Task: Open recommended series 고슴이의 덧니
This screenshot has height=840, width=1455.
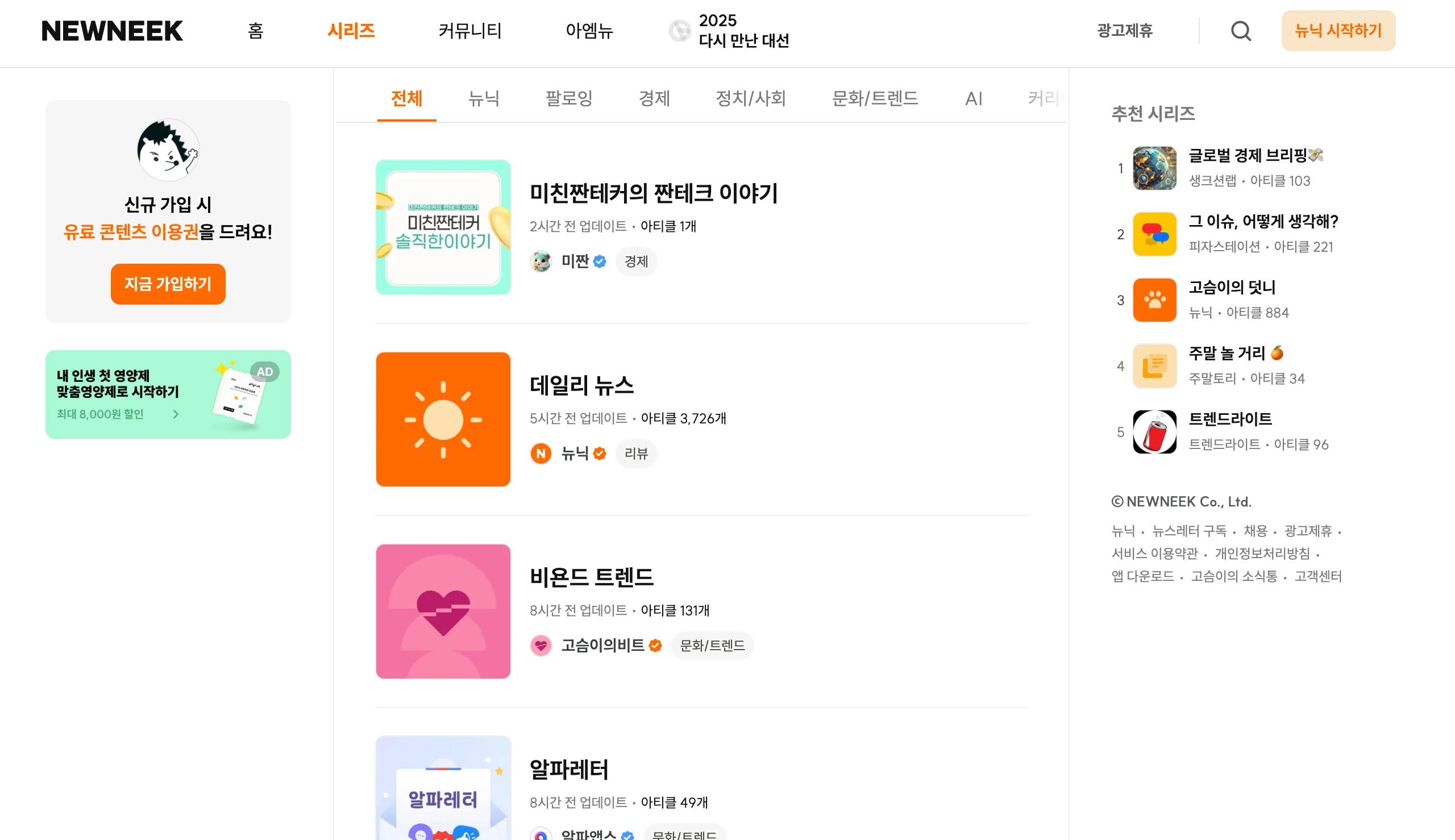Action: [1232, 287]
